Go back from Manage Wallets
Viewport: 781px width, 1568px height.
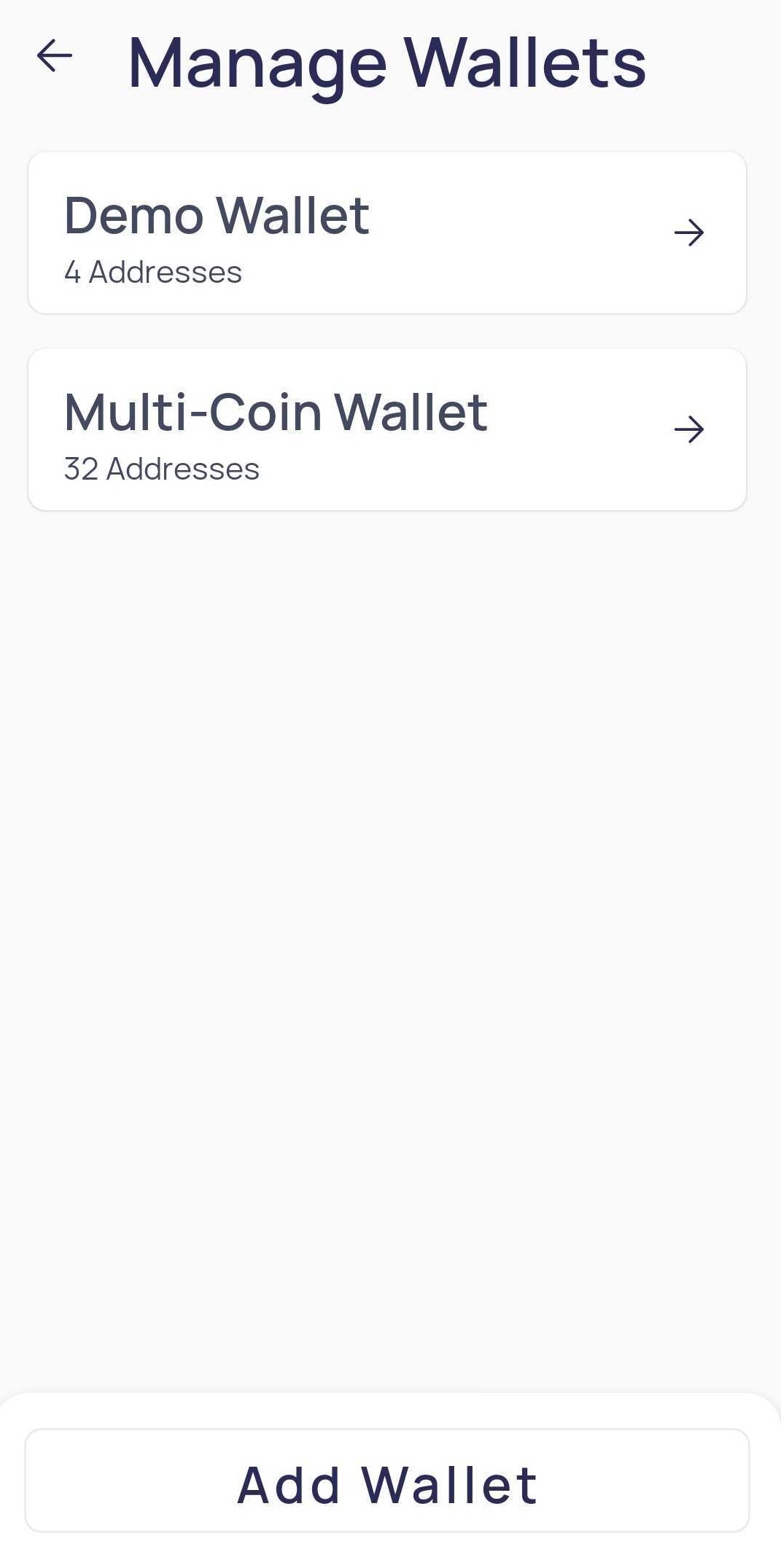click(55, 56)
